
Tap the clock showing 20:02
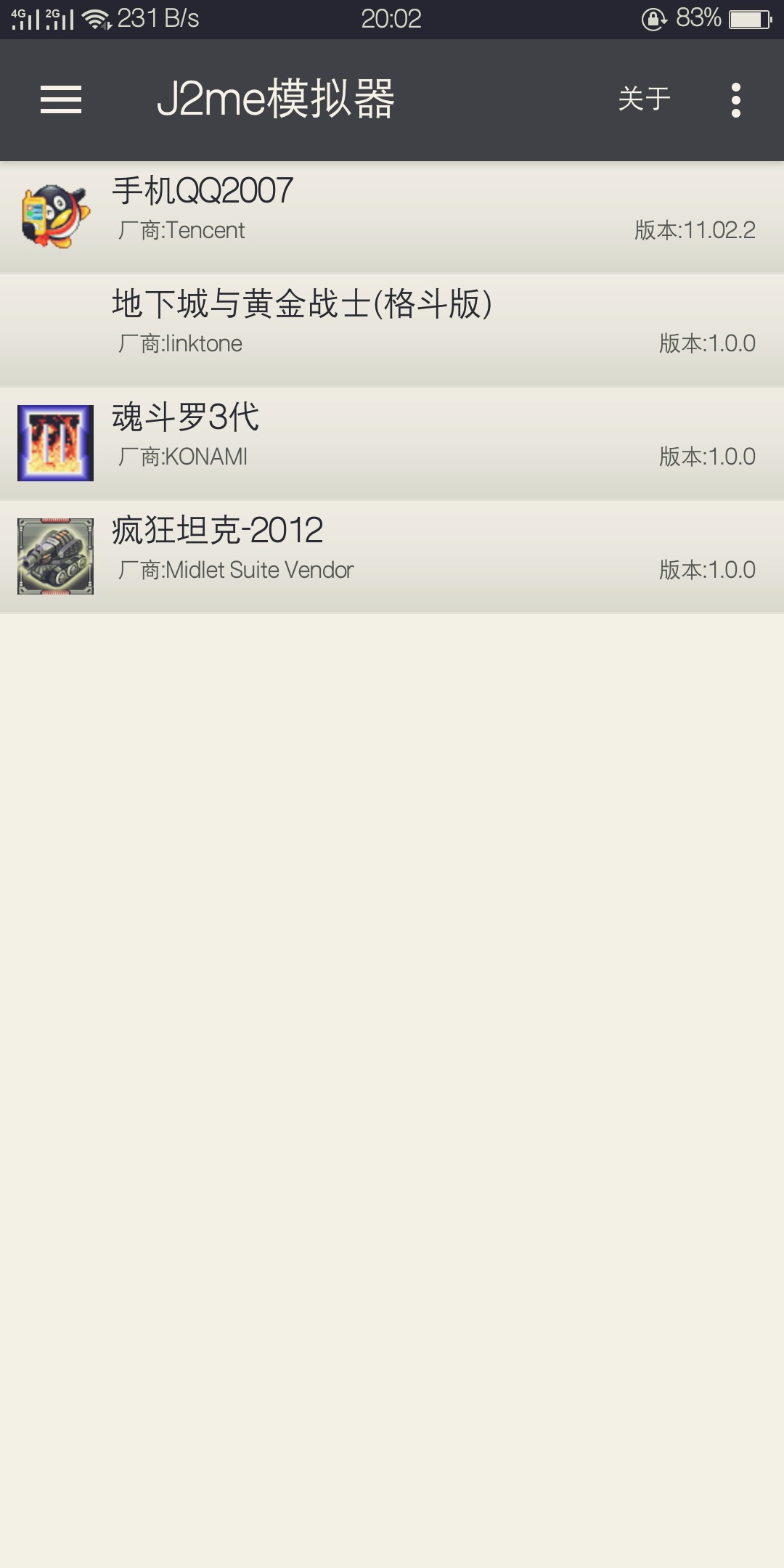pos(390,18)
